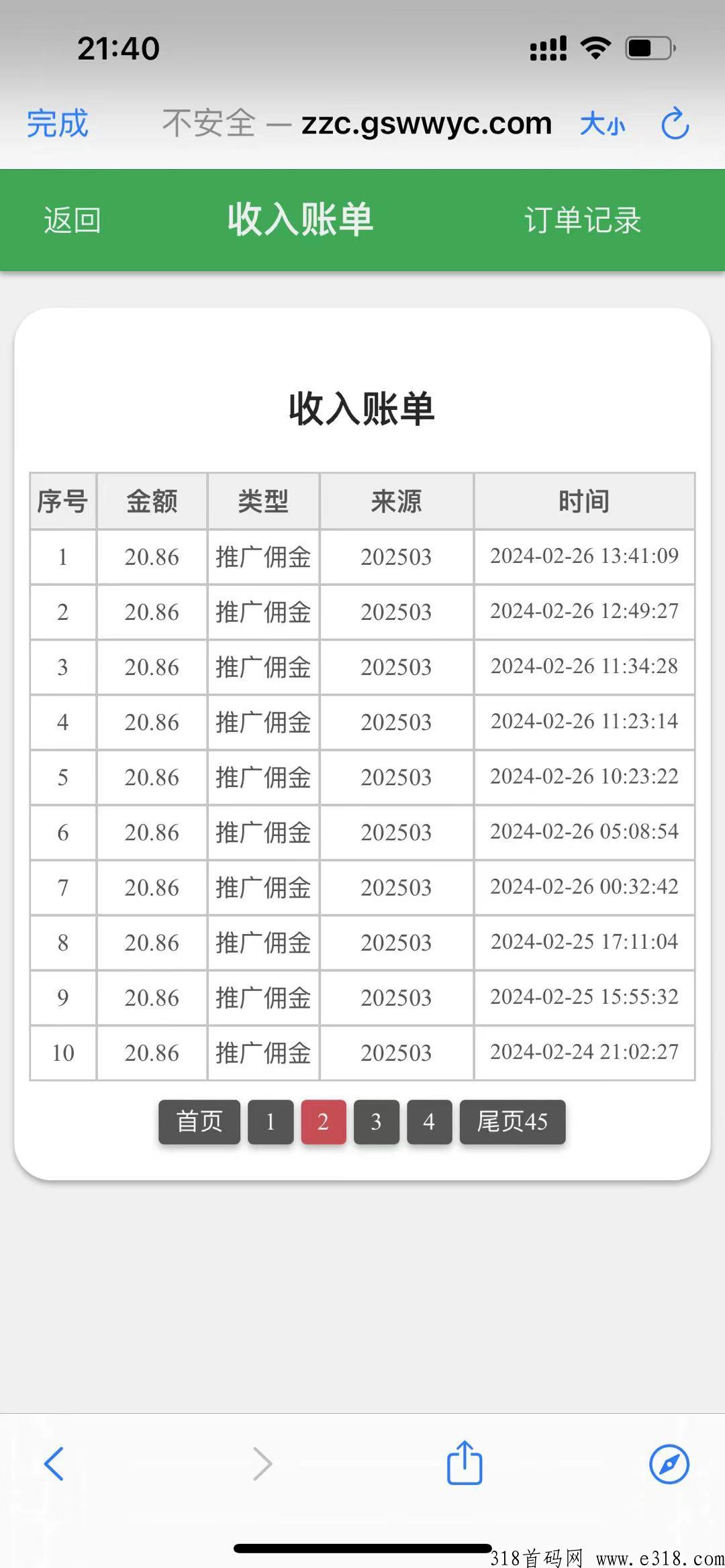Jump to page 3 in pagination

coord(377,1122)
